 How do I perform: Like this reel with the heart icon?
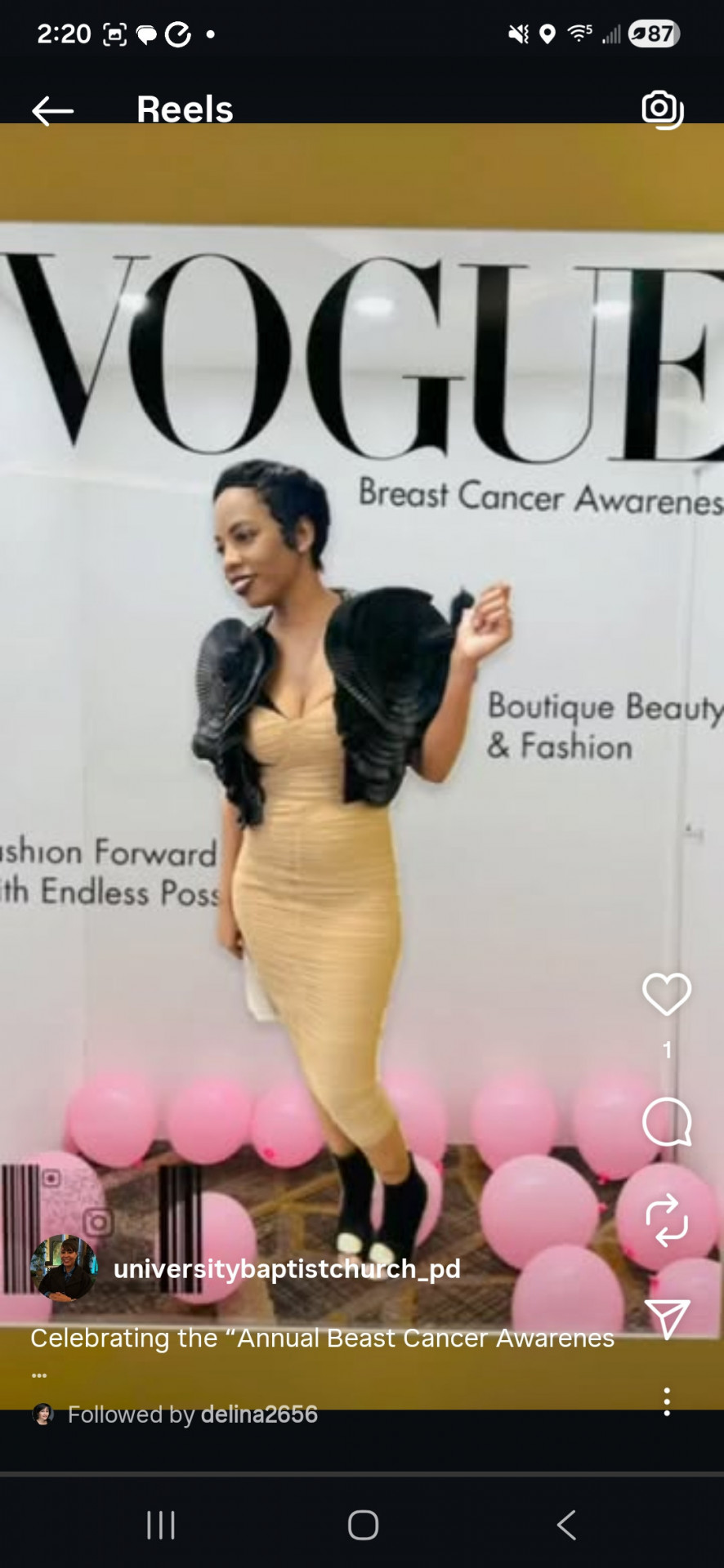[x=667, y=994]
